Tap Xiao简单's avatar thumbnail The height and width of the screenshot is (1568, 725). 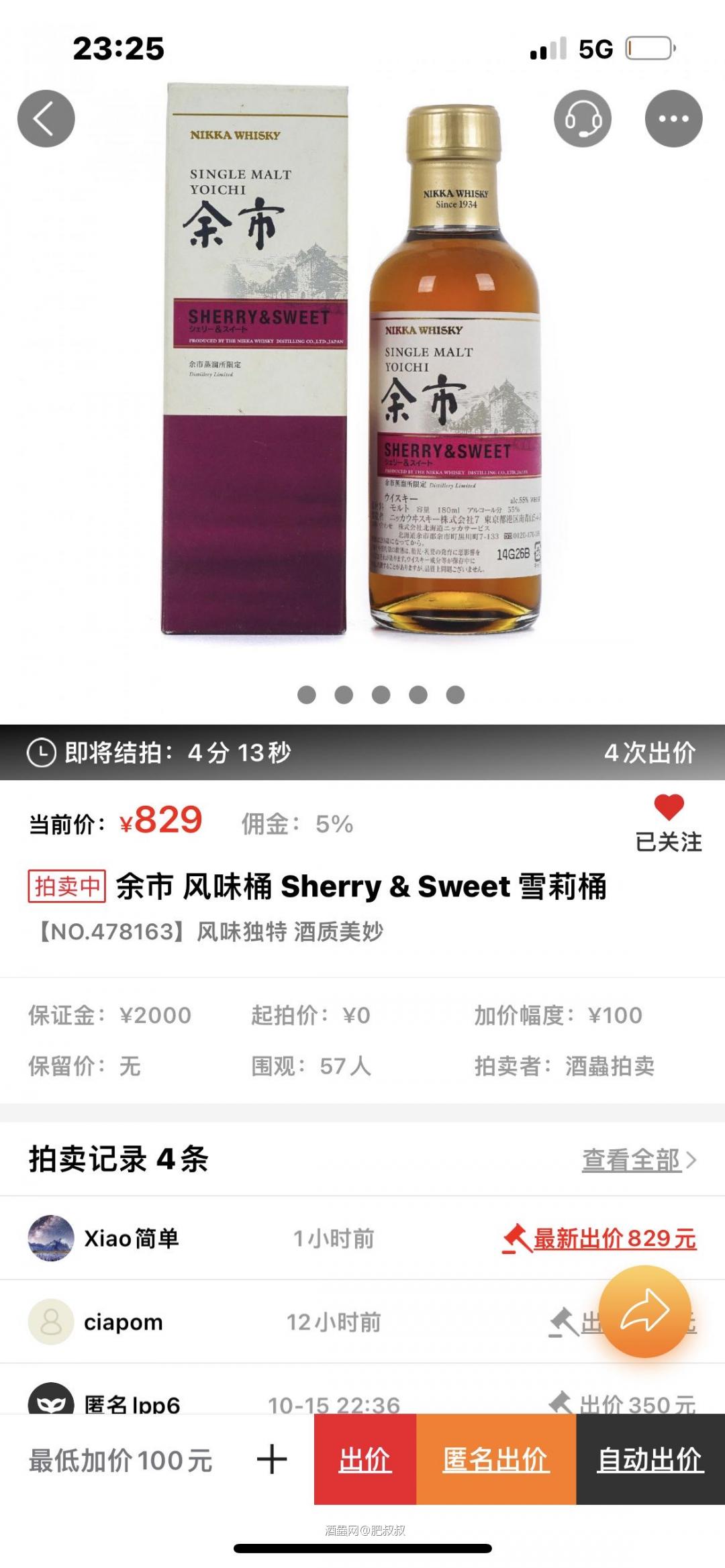coord(52,1239)
